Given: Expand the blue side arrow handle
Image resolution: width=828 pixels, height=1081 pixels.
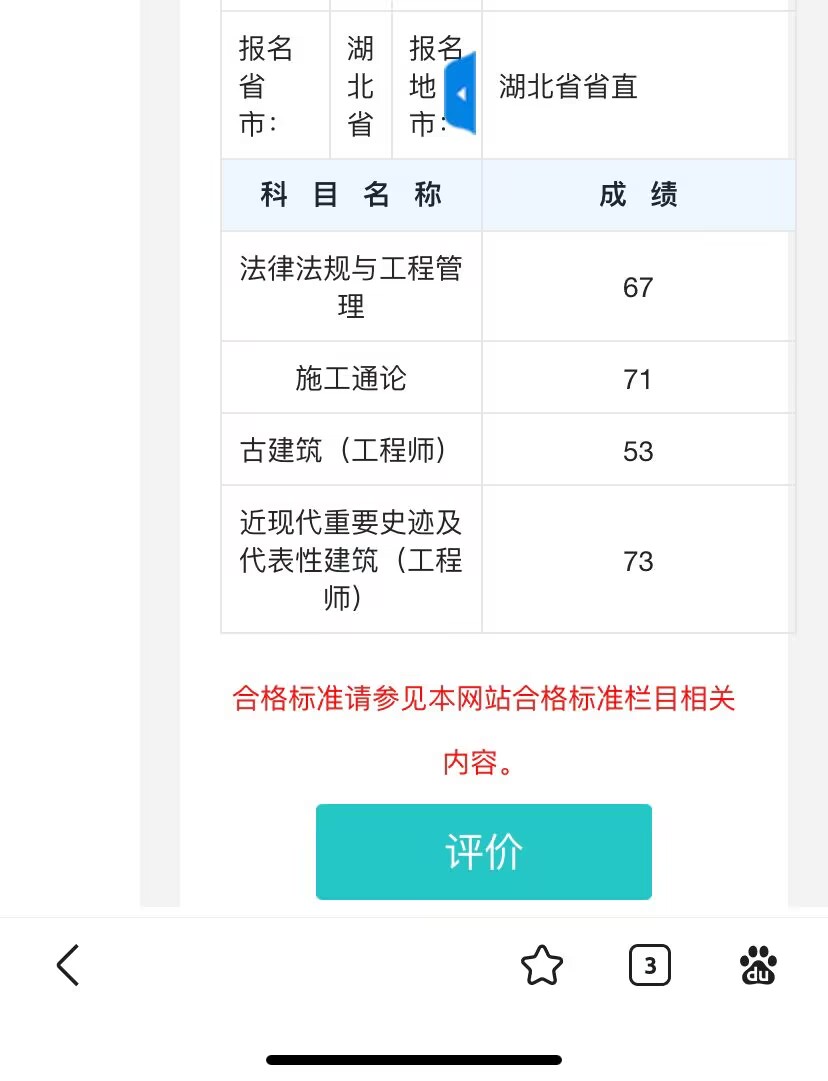Looking at the screenshot, I should (x=461, y=94).
